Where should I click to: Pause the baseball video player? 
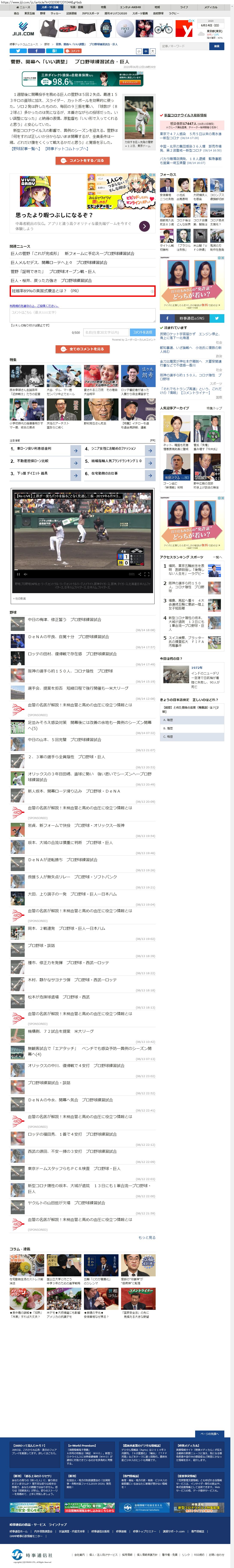click(x=18, y=574)
